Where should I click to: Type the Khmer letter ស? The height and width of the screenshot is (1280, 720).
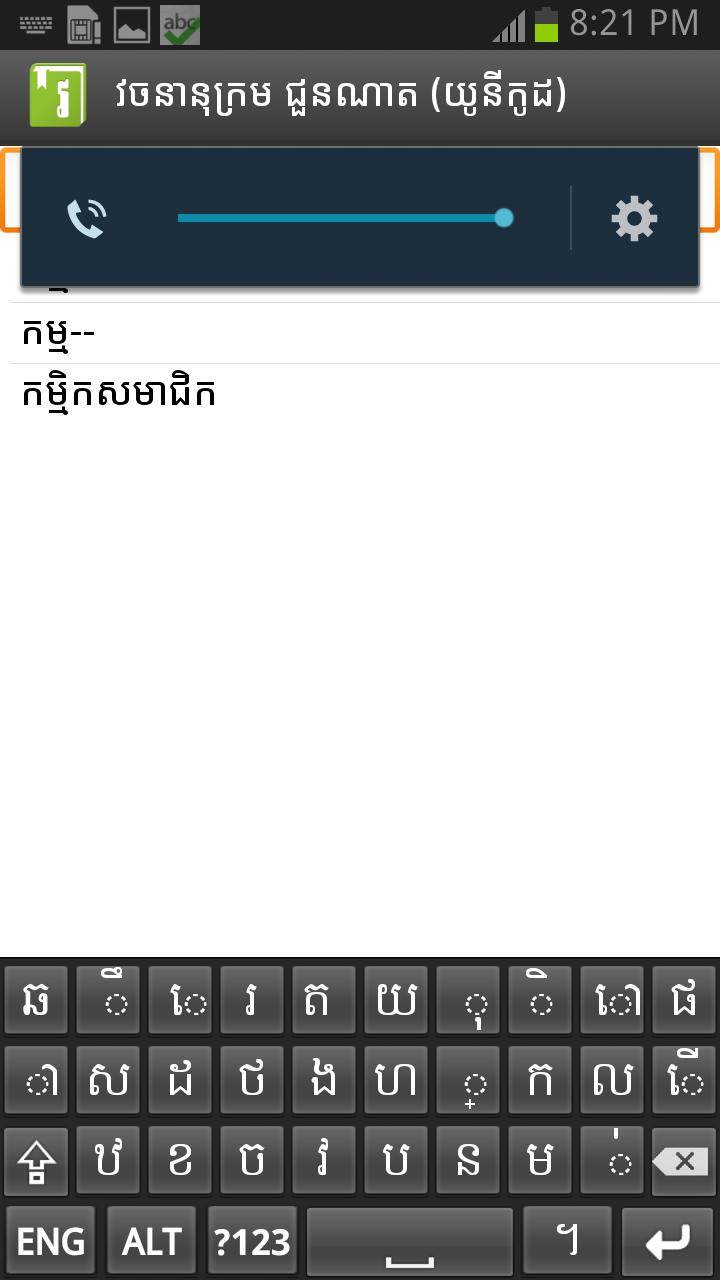(x=108, y=1080)
